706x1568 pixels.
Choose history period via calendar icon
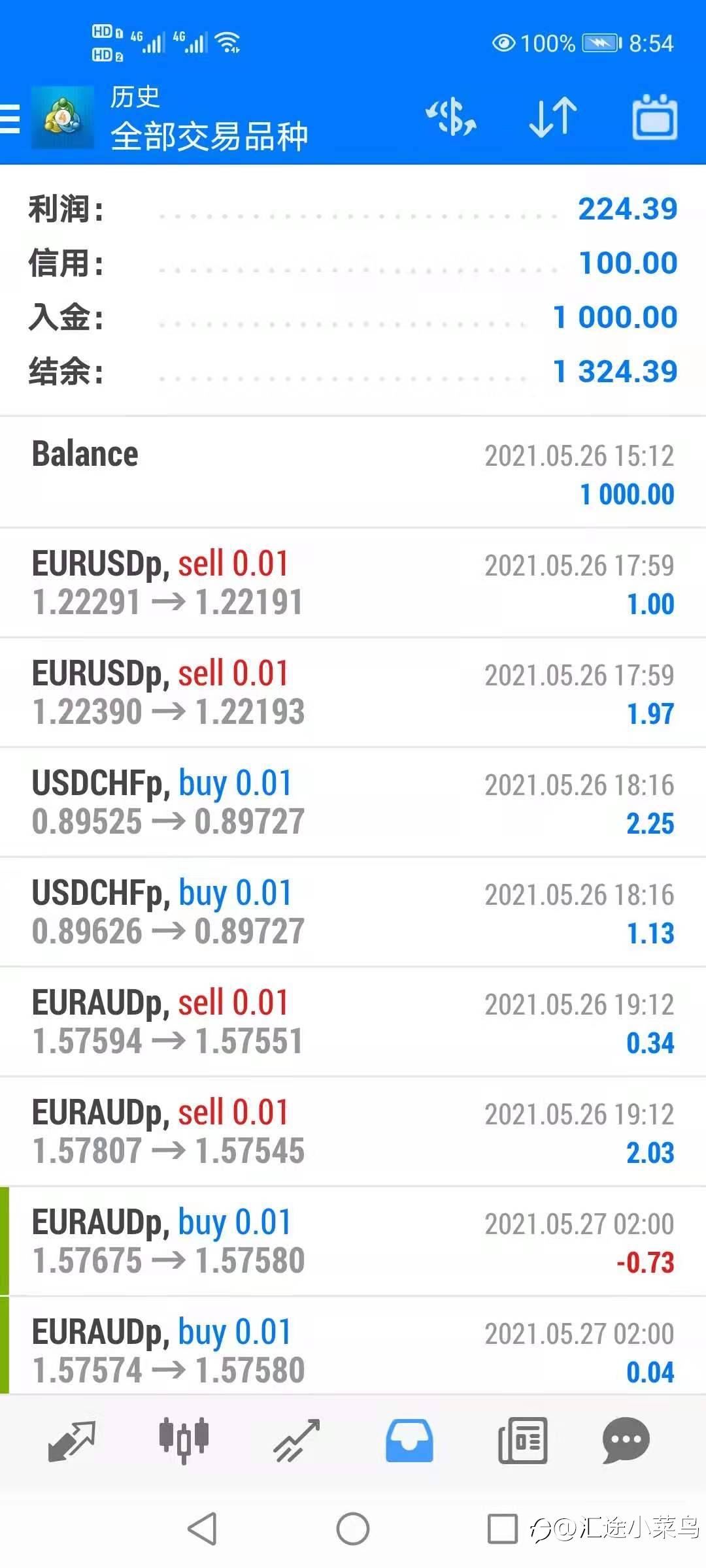coord(654,118)
